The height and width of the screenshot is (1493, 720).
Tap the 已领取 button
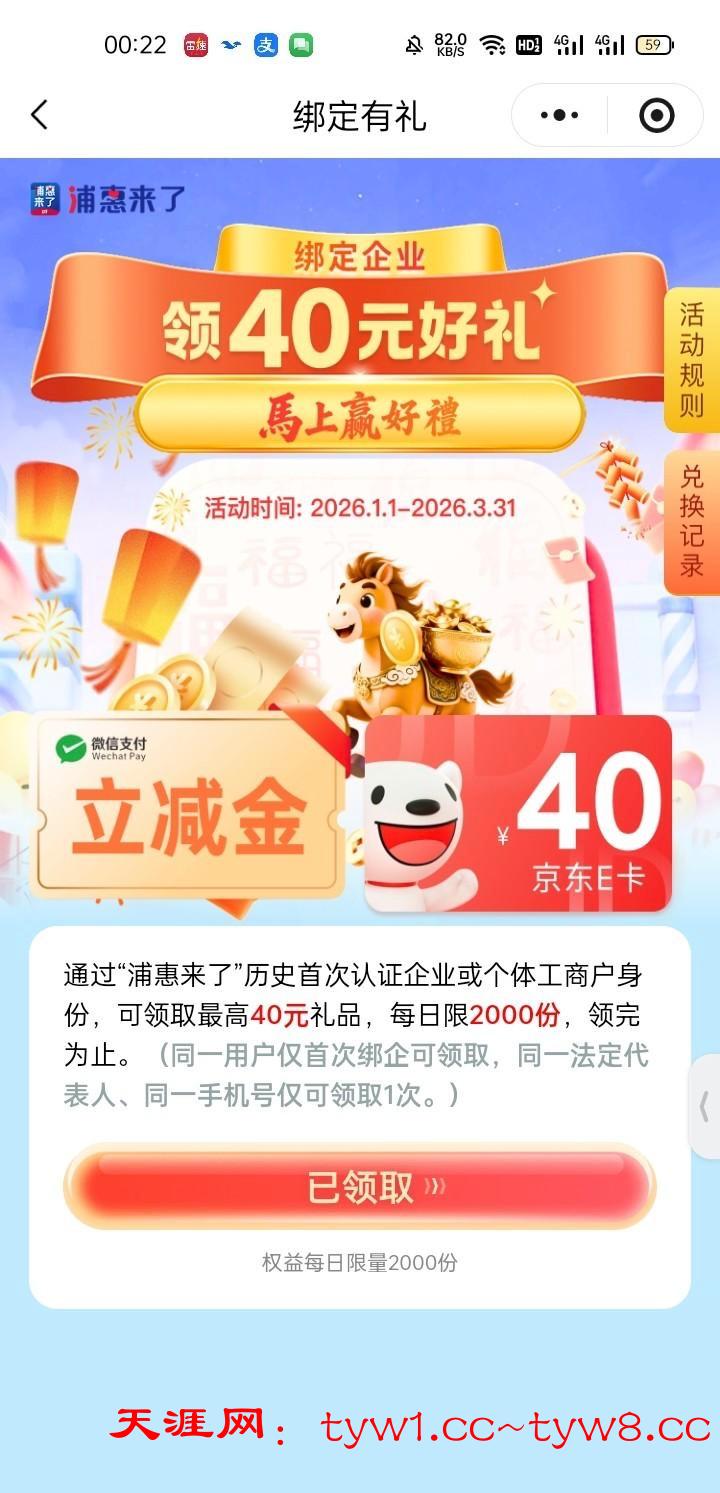pos(360,1187)
